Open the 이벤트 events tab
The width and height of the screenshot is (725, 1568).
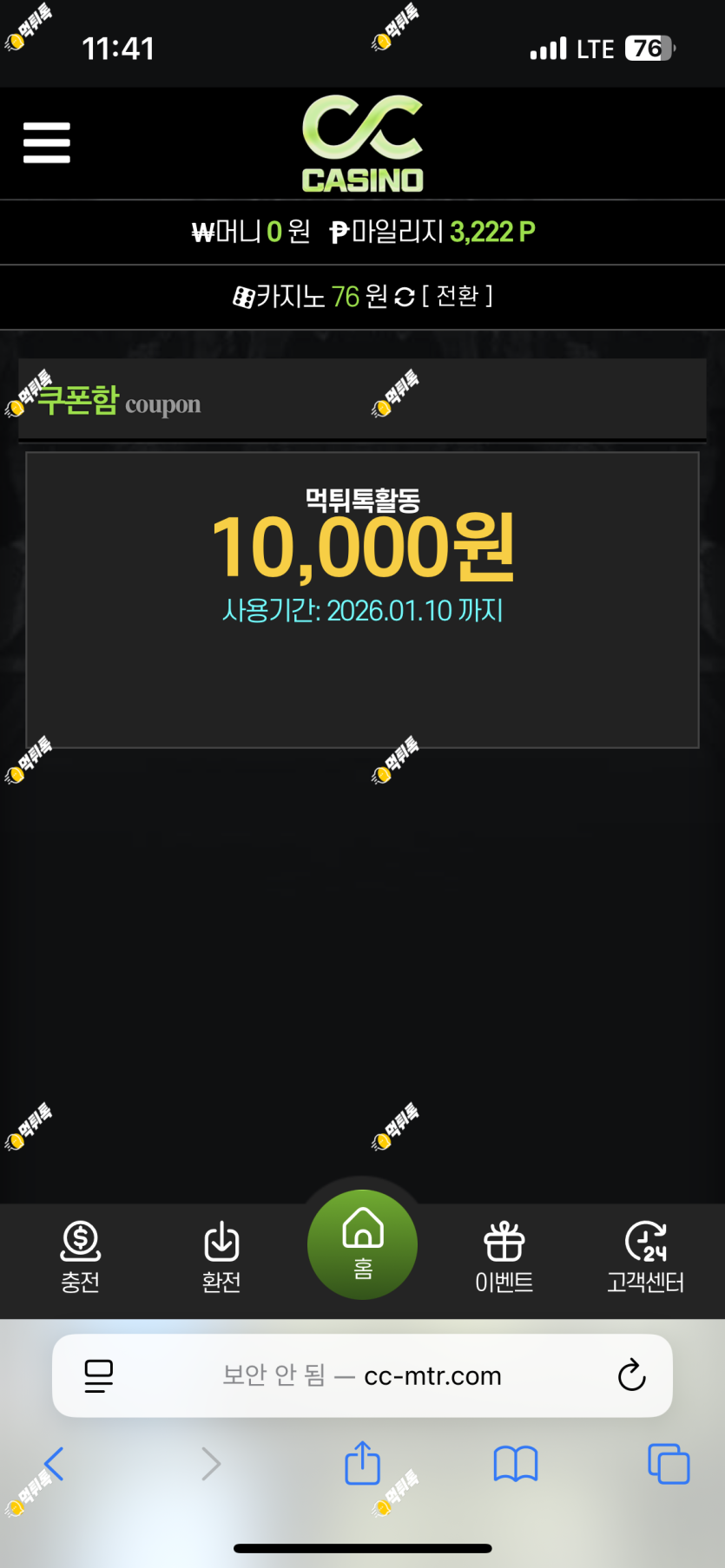tap(504, 1256)
